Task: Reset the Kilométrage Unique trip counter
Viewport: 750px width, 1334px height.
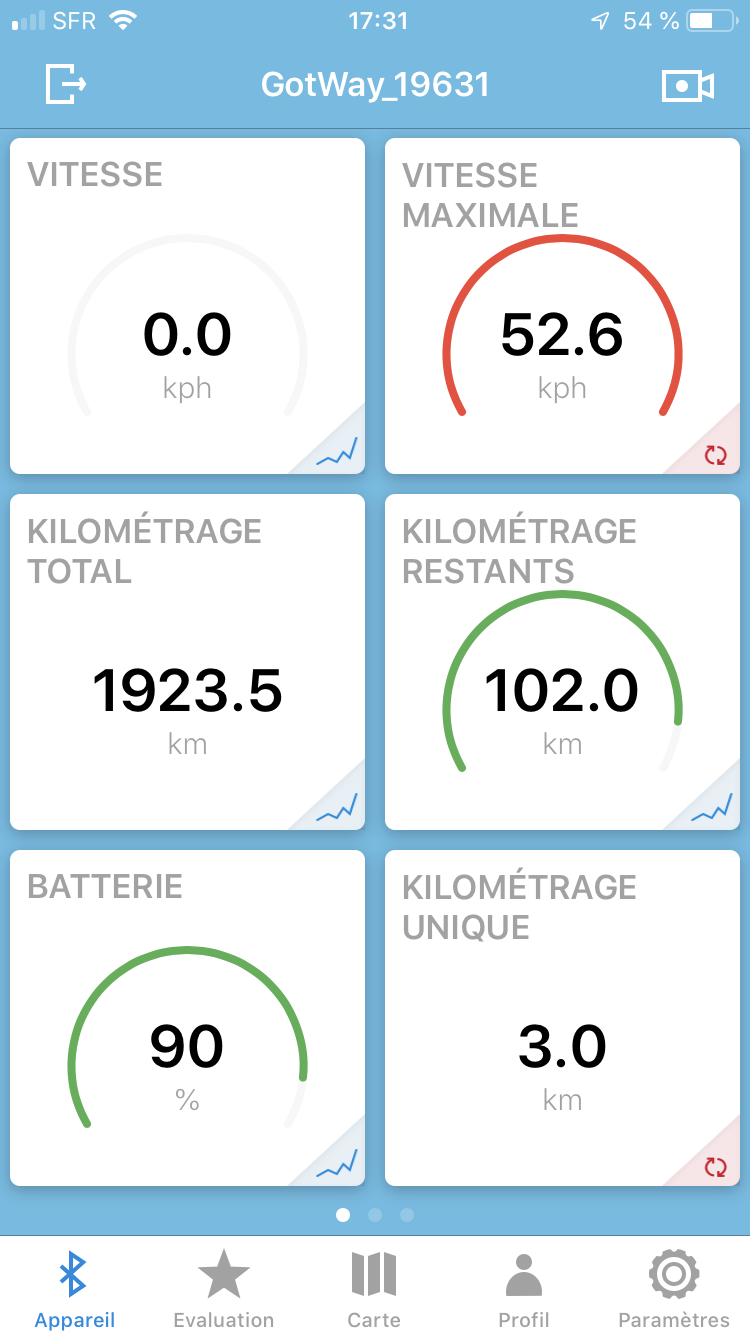Action: point(715,1167)
